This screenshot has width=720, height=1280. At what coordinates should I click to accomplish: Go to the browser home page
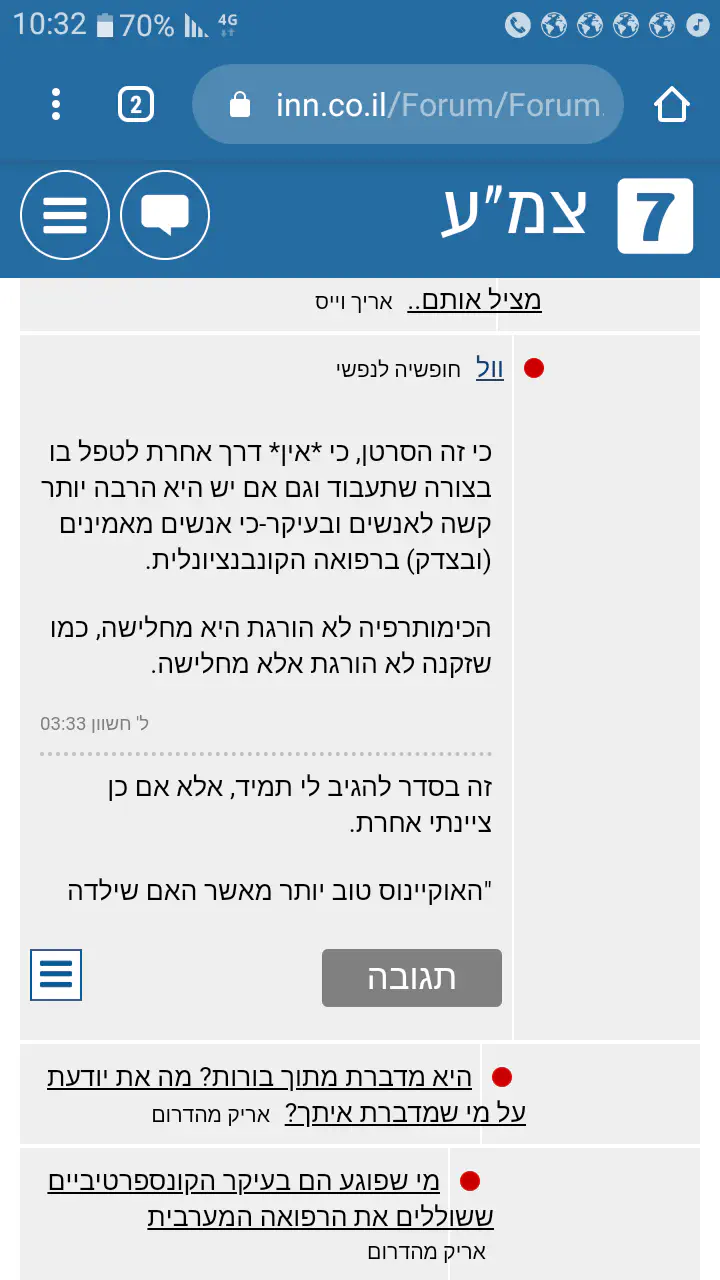tap(672, 104)
